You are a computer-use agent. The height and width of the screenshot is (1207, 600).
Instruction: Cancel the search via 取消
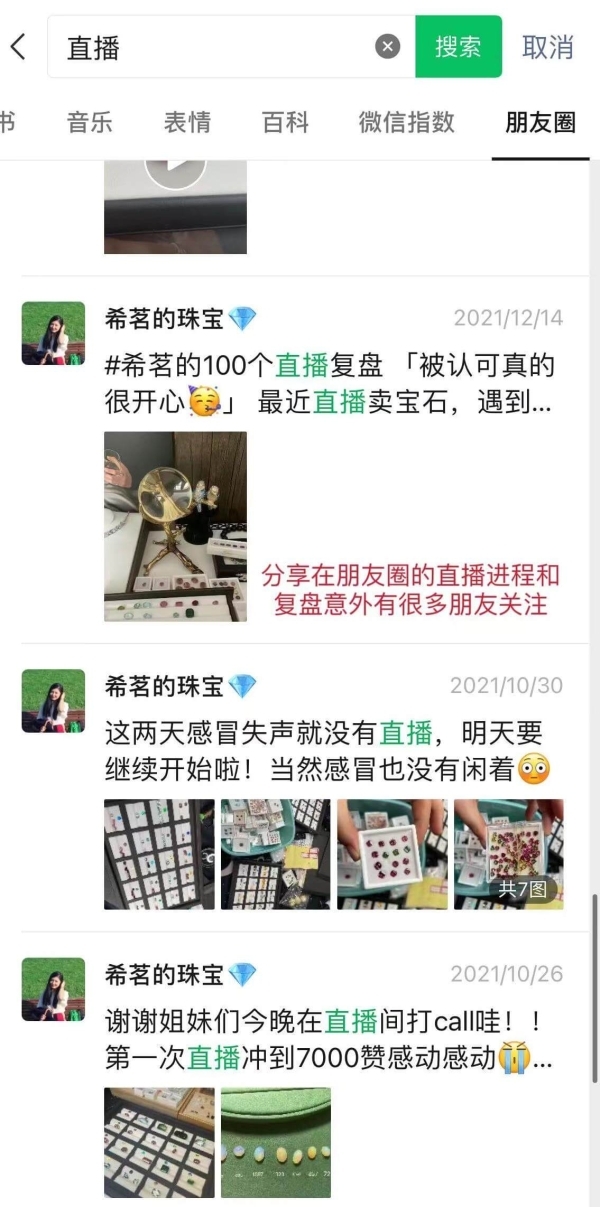click(x=548, y=47)
